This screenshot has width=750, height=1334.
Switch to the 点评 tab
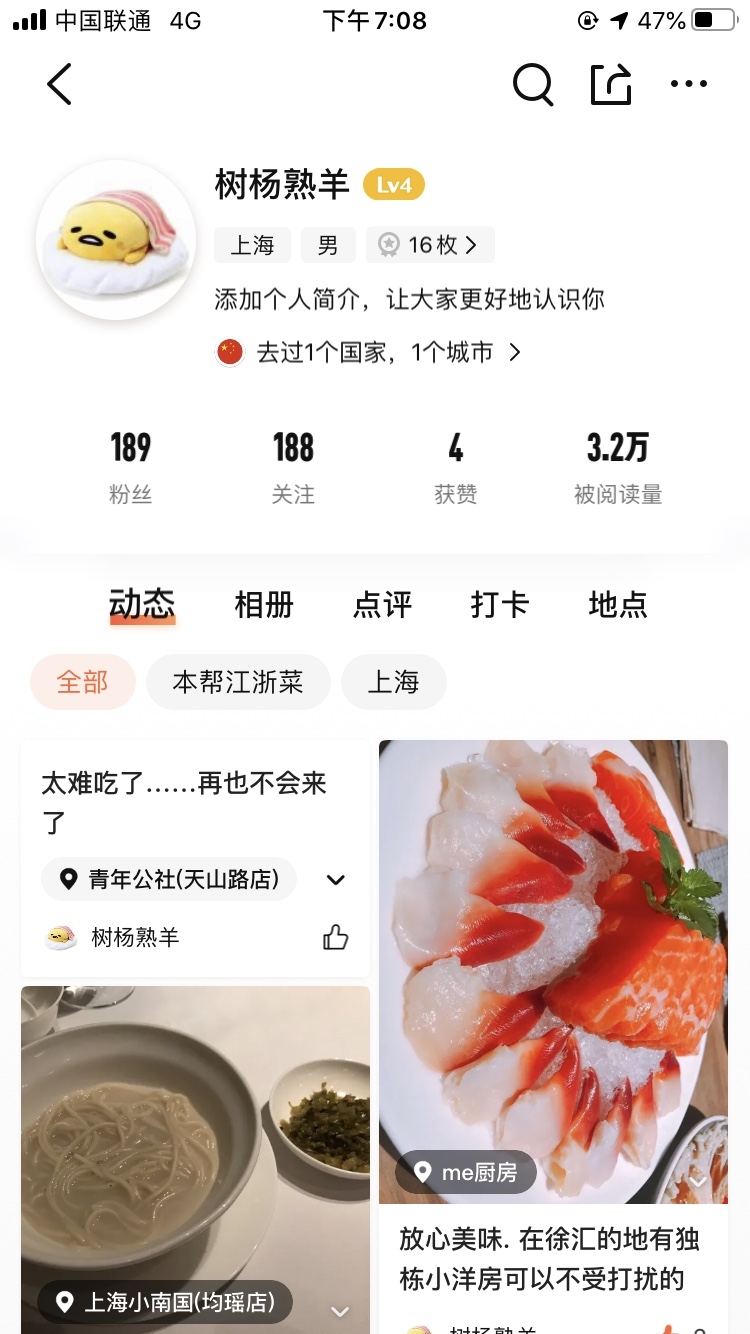pyautogui.click(x=381, y=604)
